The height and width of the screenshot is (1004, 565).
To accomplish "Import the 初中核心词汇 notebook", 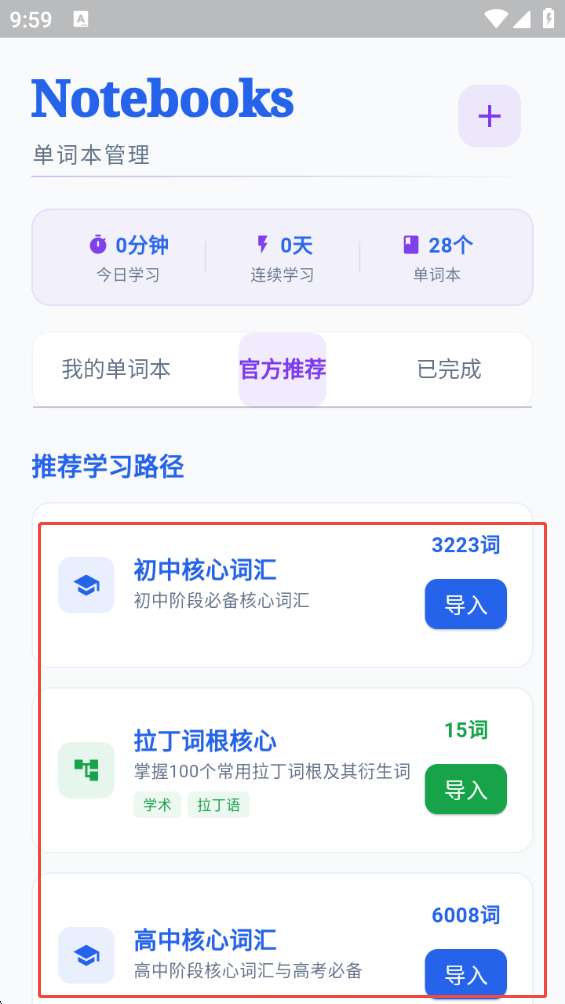I will pyautogui.click(x=466, y=604).
